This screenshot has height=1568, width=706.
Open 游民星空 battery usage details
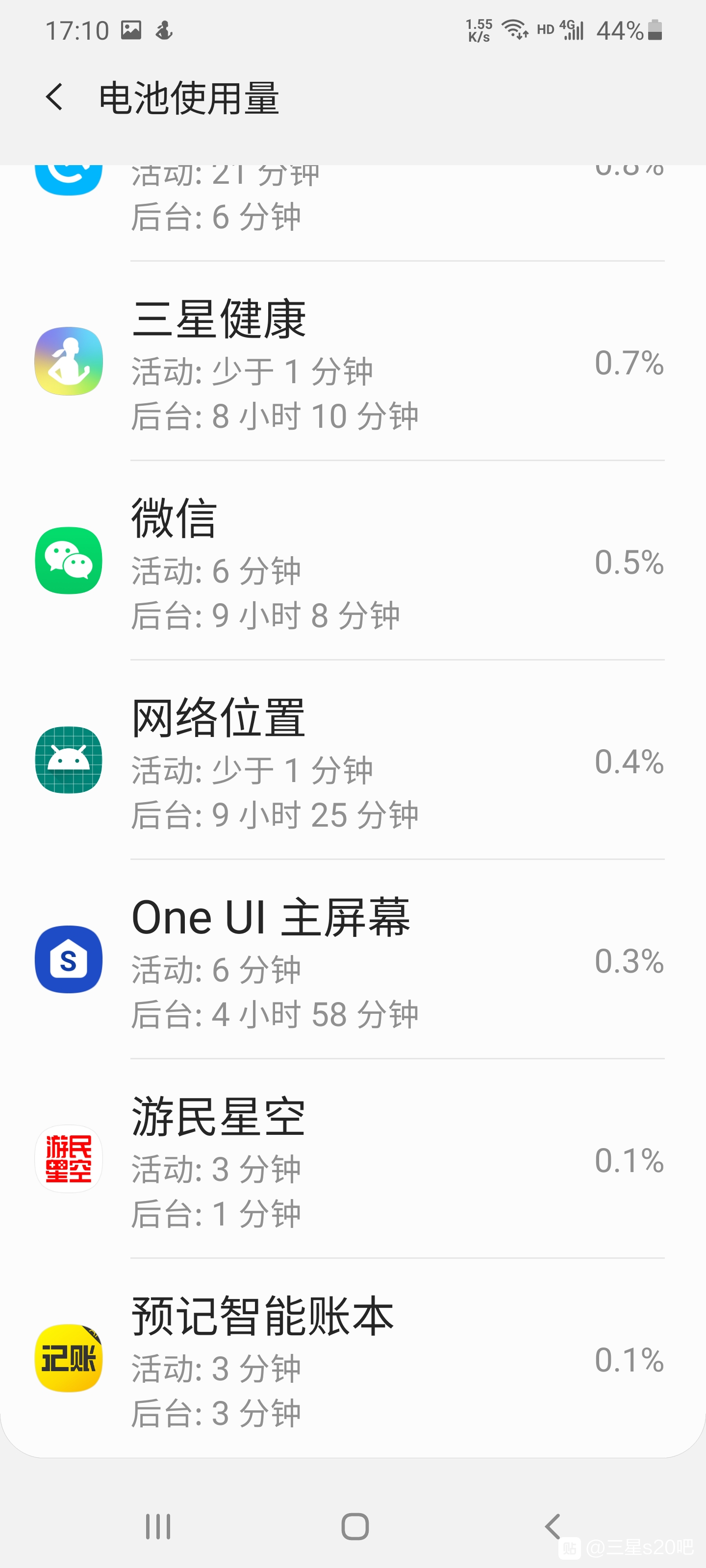(353, 1159)
